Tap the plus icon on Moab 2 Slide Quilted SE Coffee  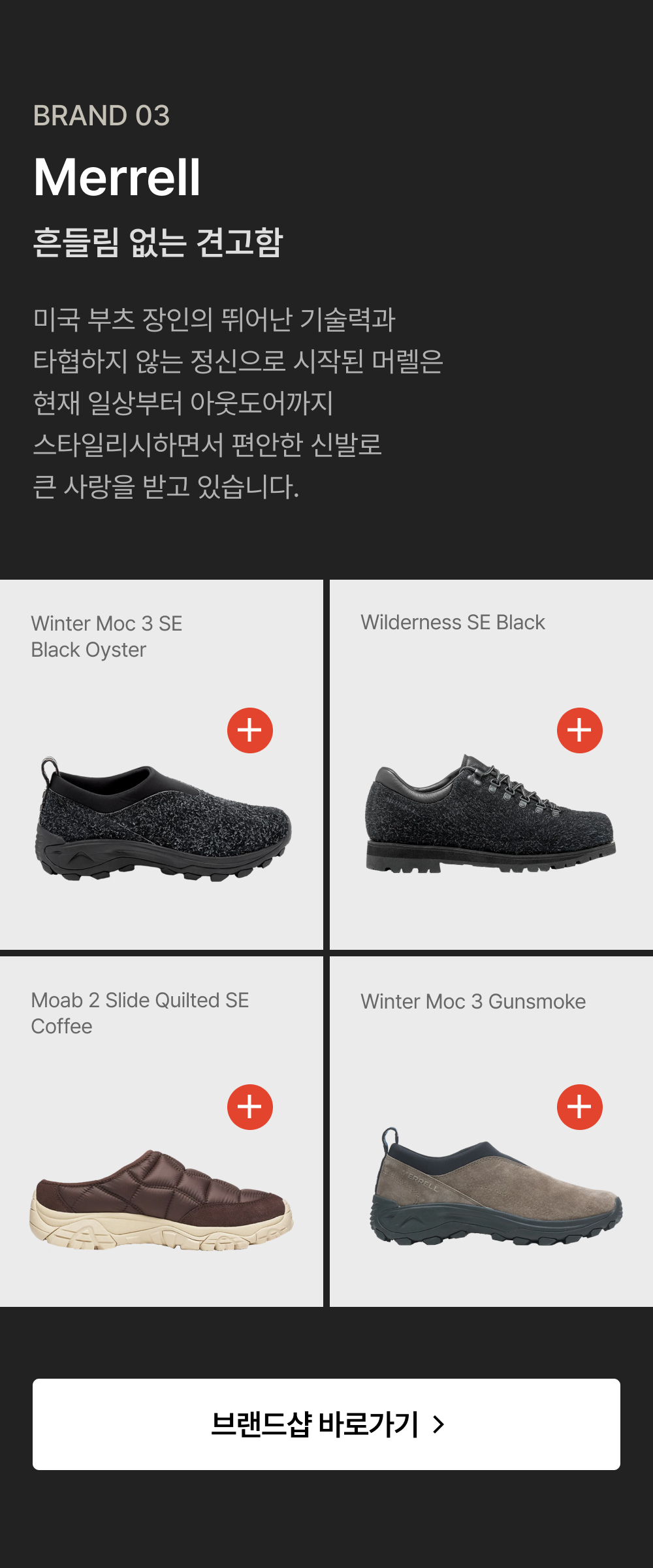click(250, 1107)
